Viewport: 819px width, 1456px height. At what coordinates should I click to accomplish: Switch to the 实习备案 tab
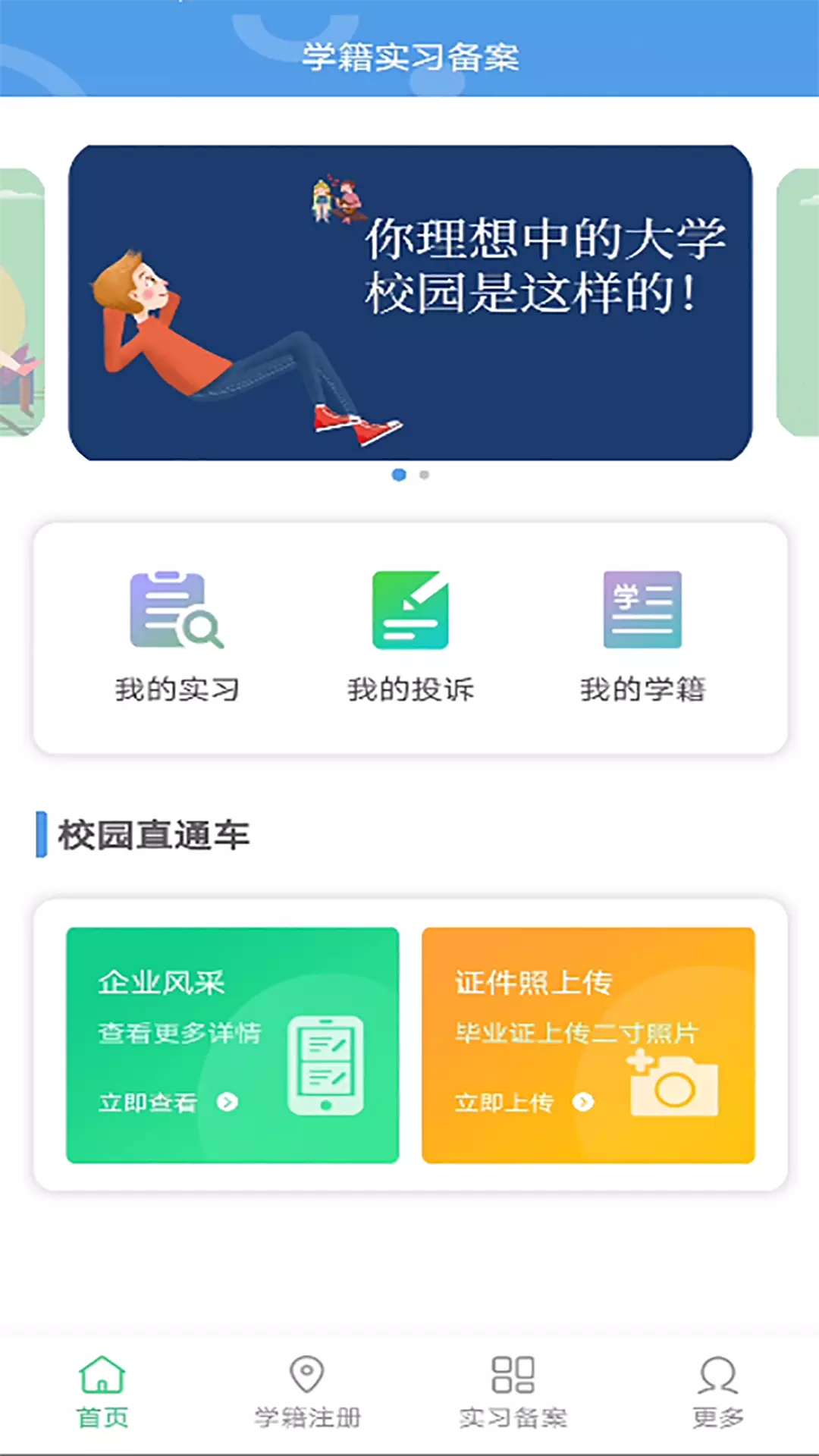click(513, 1392)
